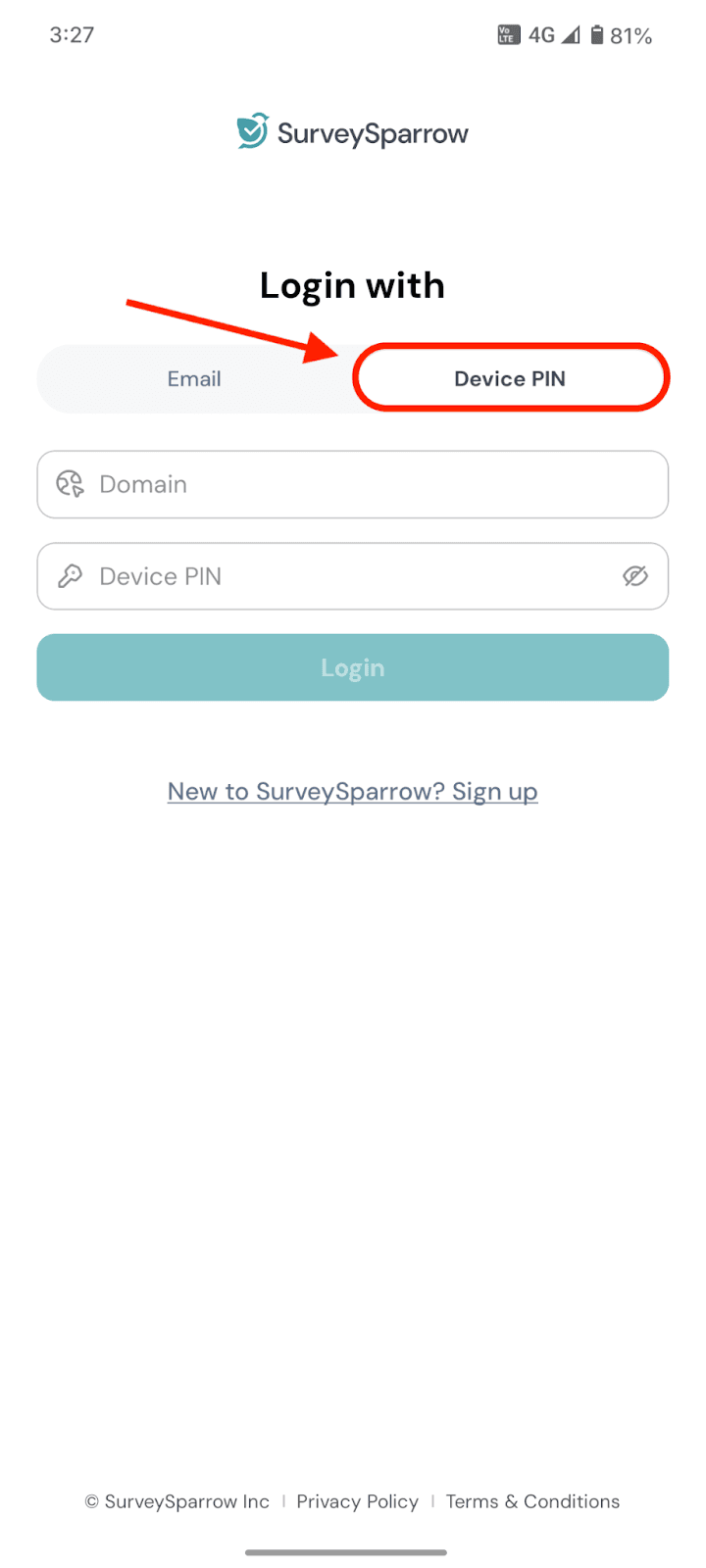706x1568 pixels.
Task: Tap the Device PIN text field
Action: coord(333,576)
